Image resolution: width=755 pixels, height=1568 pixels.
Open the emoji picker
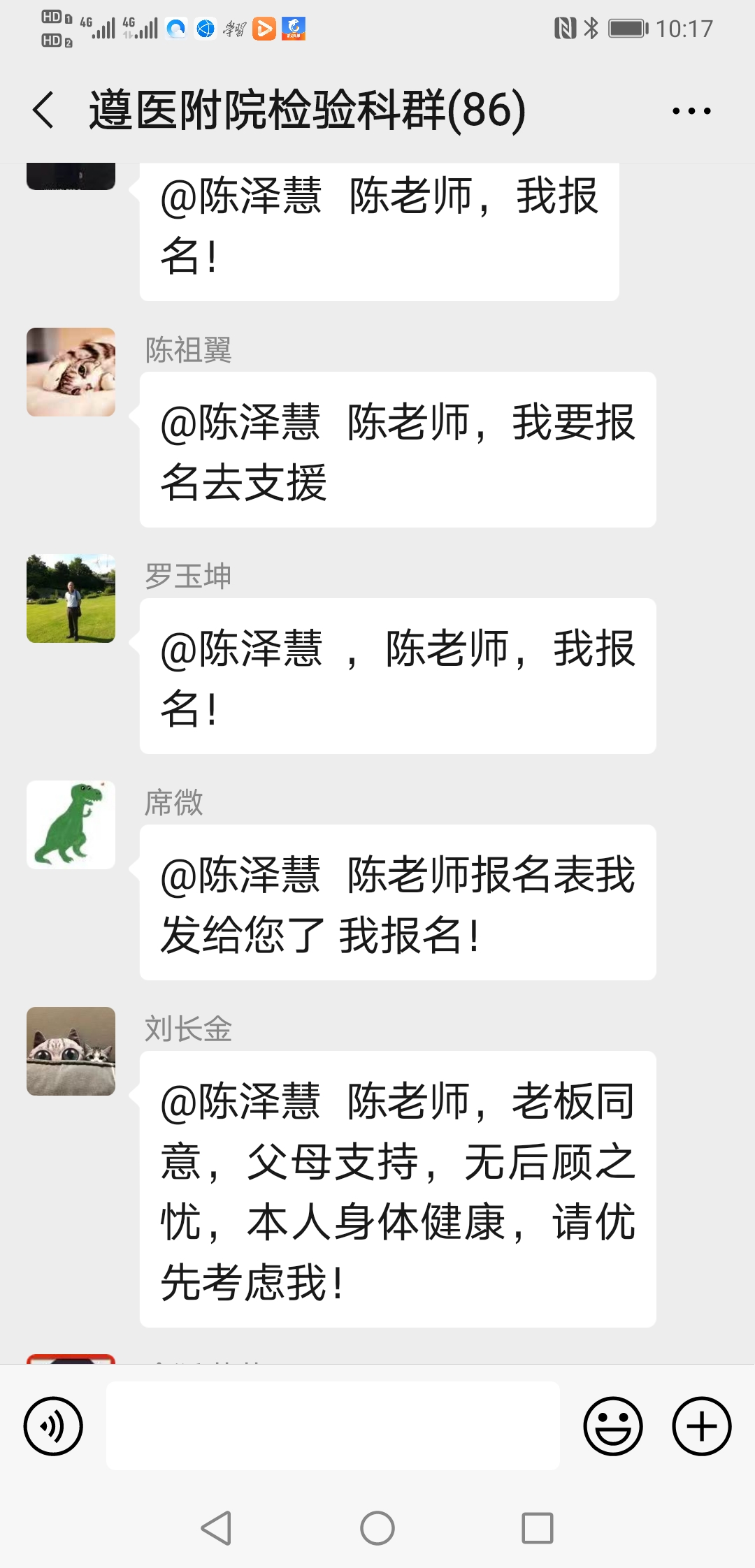coord(612,1426)
